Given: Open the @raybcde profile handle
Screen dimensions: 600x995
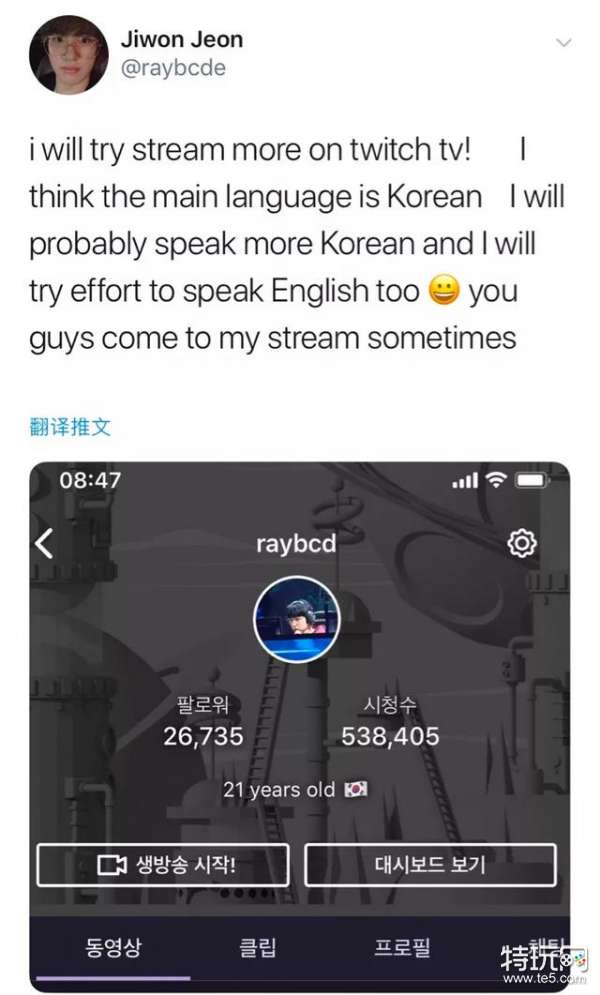Looking at the screenshot, I should click(x=172, y=68).
